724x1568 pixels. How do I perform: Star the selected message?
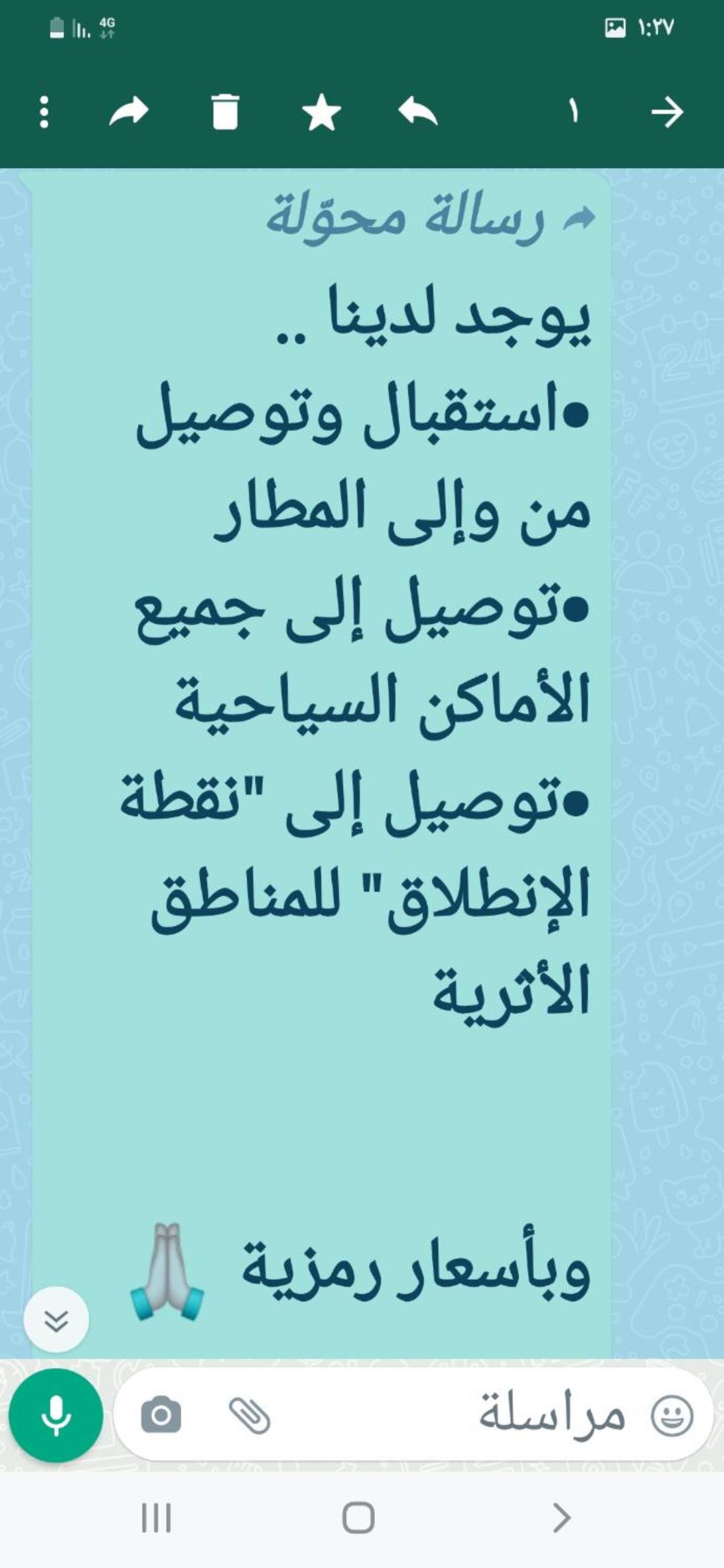(x=321, y=111)
